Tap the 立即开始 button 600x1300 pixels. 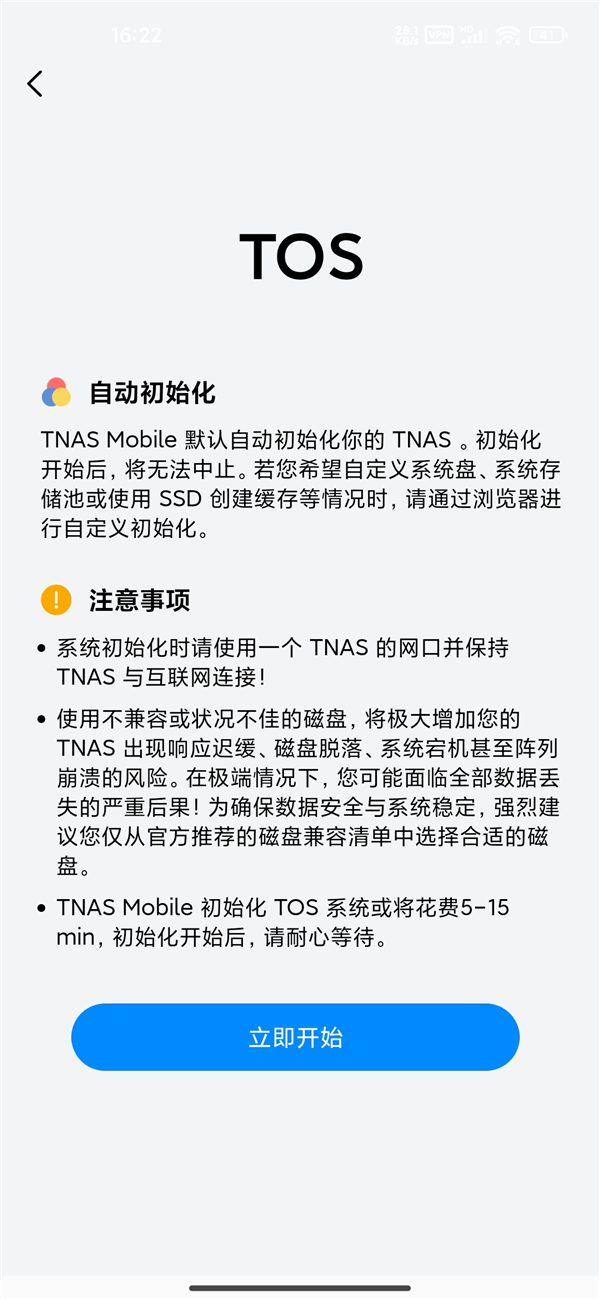coord(295,1037)
